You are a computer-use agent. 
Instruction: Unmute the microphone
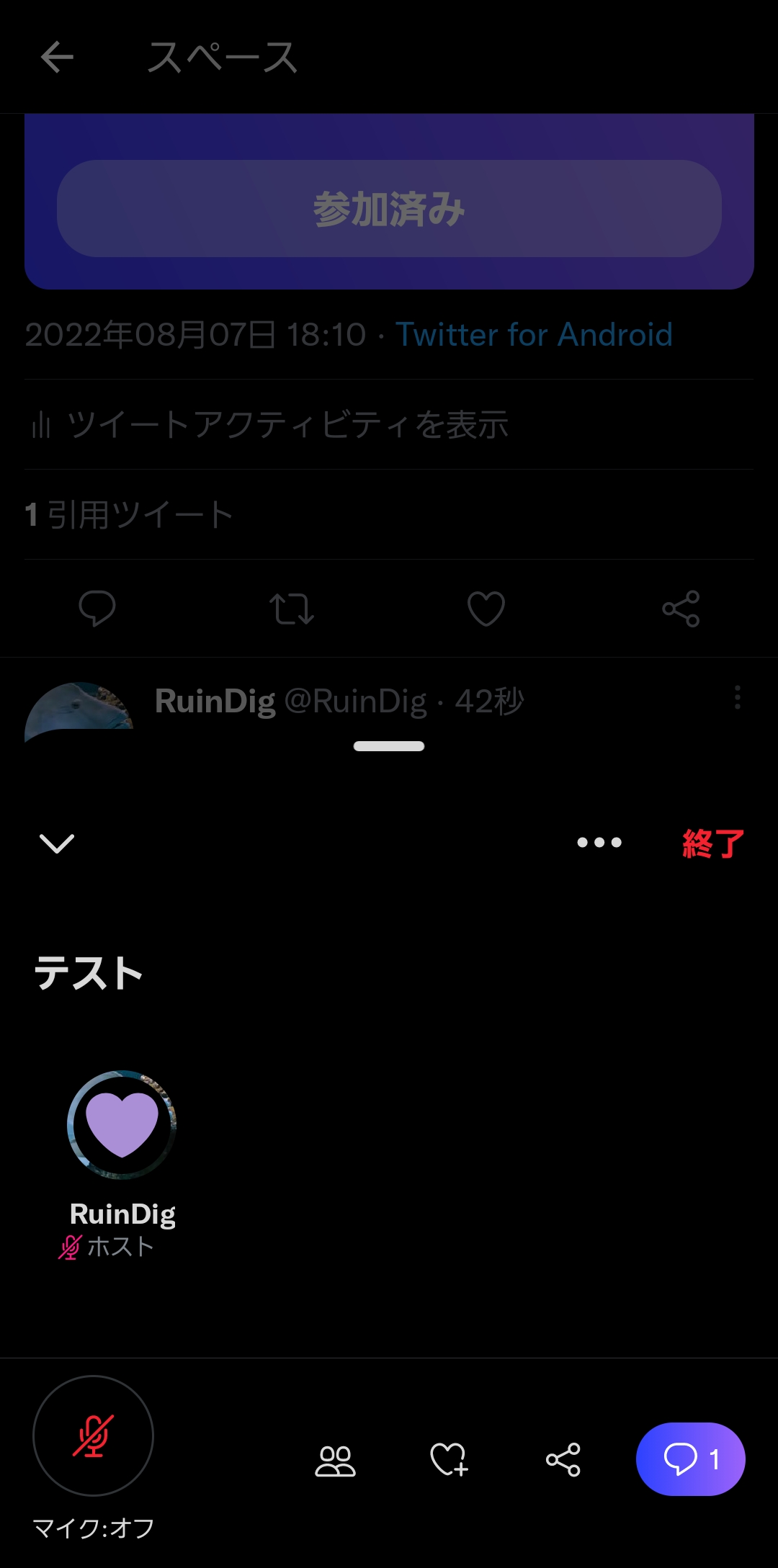[x=92, y=1435]
